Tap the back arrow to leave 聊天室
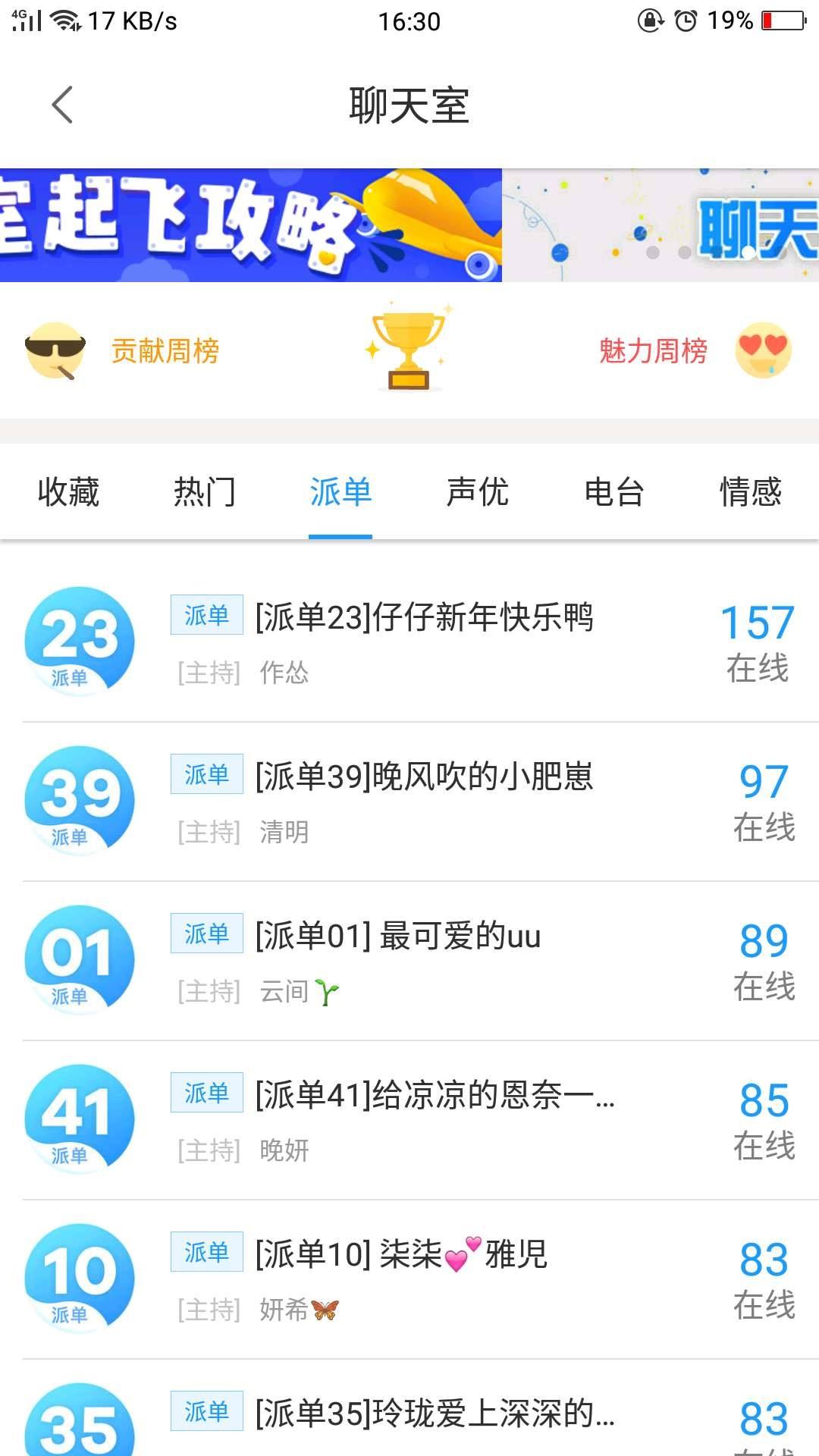This screenshot has height=1456, width=819. coord(62,105)
